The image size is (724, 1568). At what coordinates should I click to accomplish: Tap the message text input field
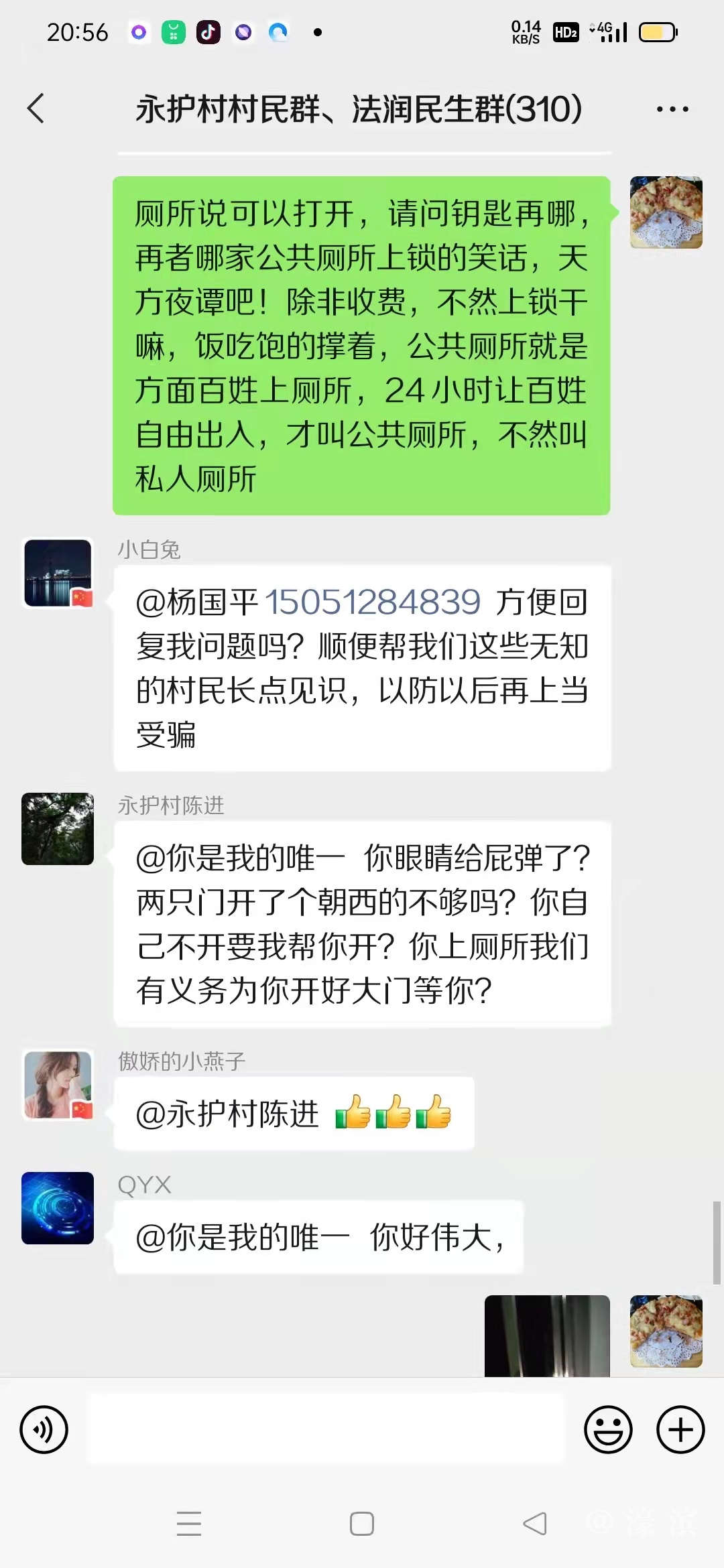(x=327, y=1429)
